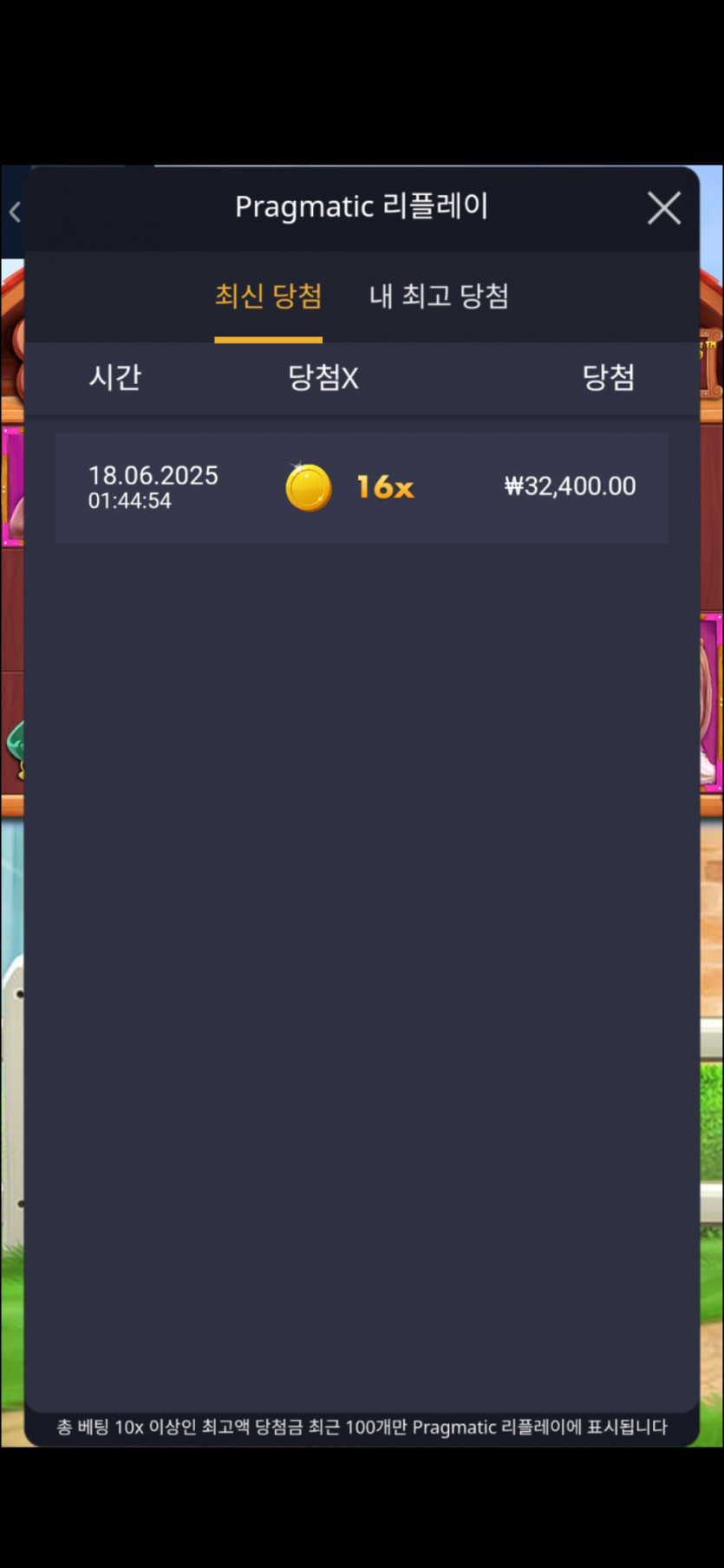724x1568 pixels.
Task: Go back using the left arrow
Action: point(15,211)
